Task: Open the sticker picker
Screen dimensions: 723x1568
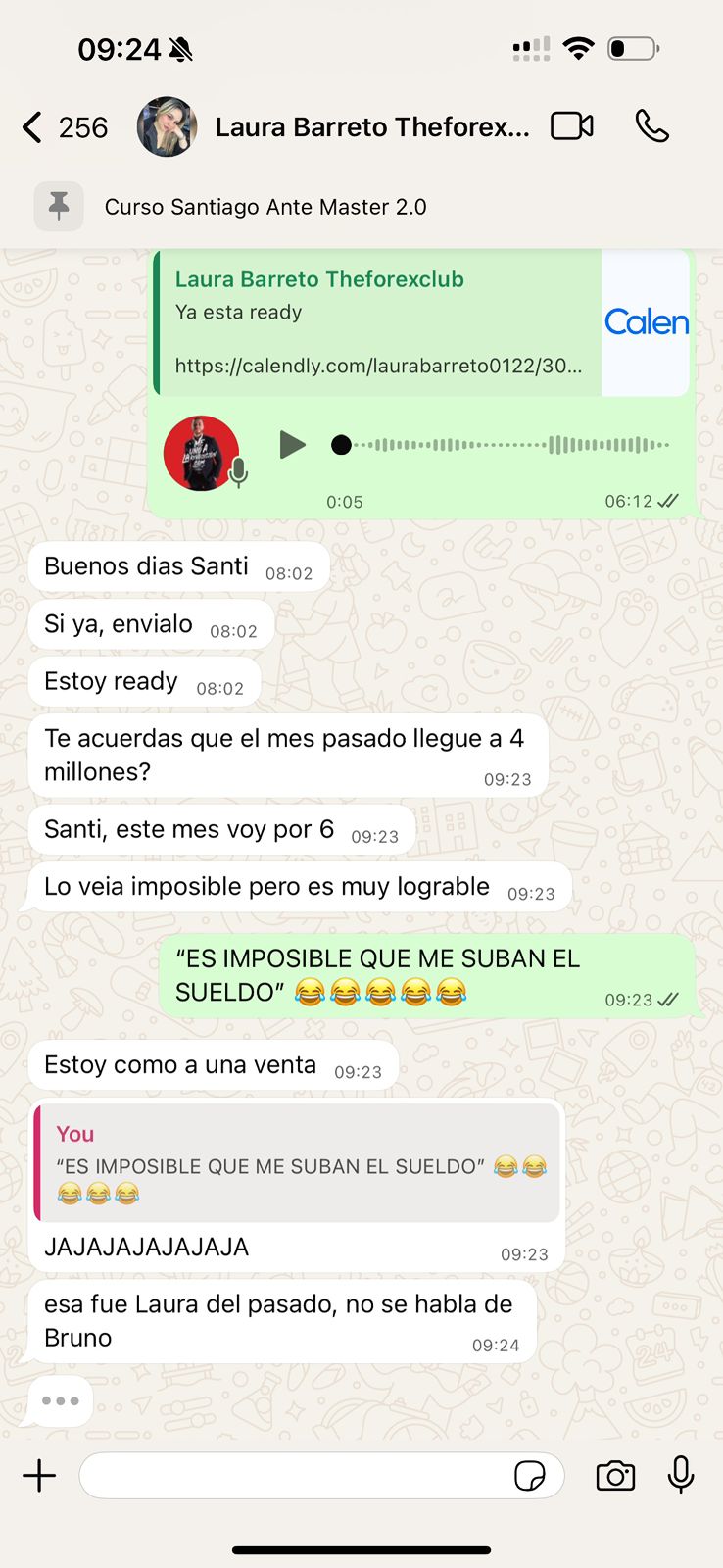Action: click(530, 1475)
